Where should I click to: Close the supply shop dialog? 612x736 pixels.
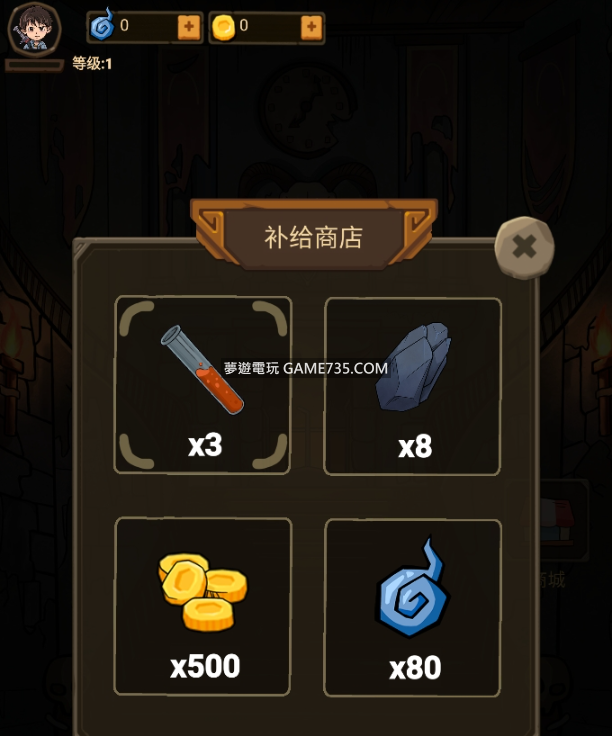(524, 246)
